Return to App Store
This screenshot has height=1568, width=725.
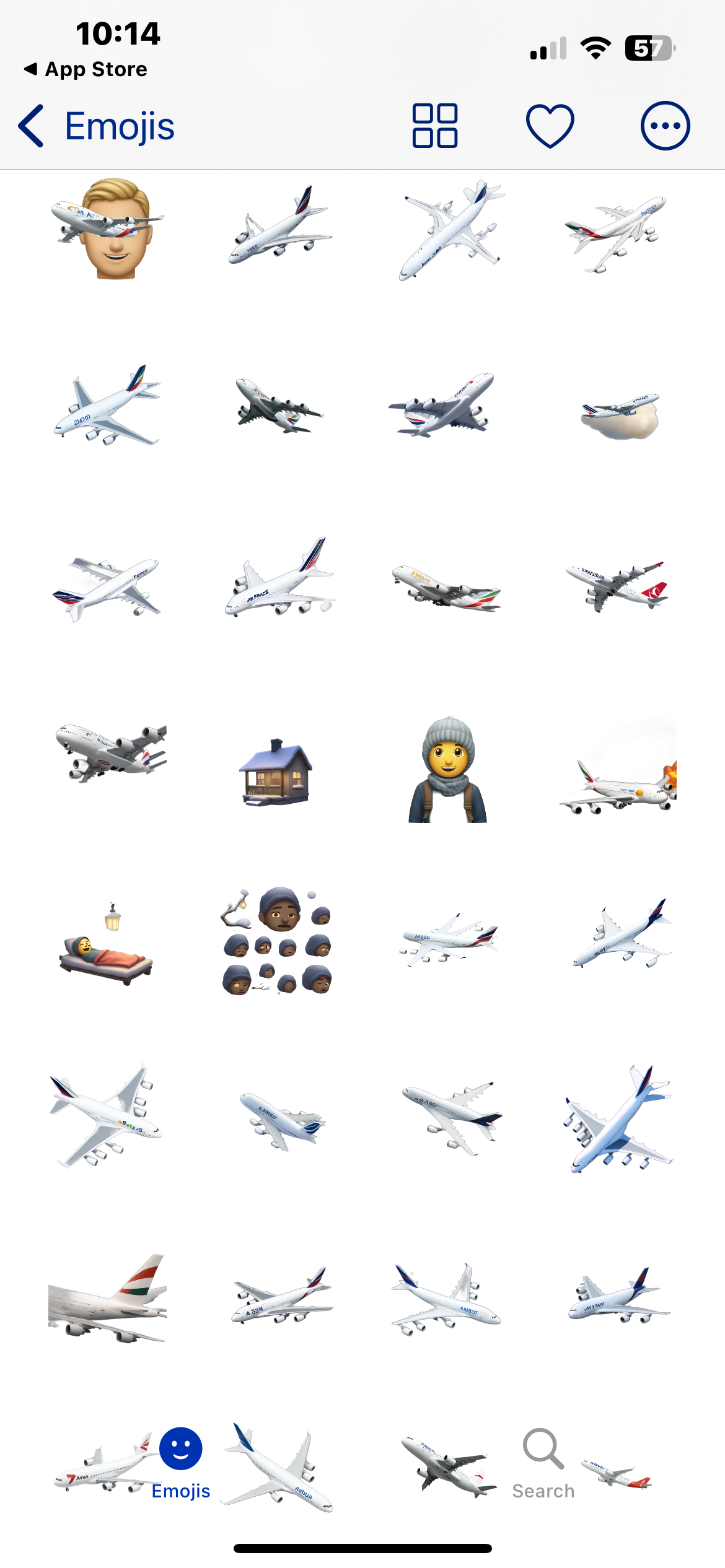(86, 69)
